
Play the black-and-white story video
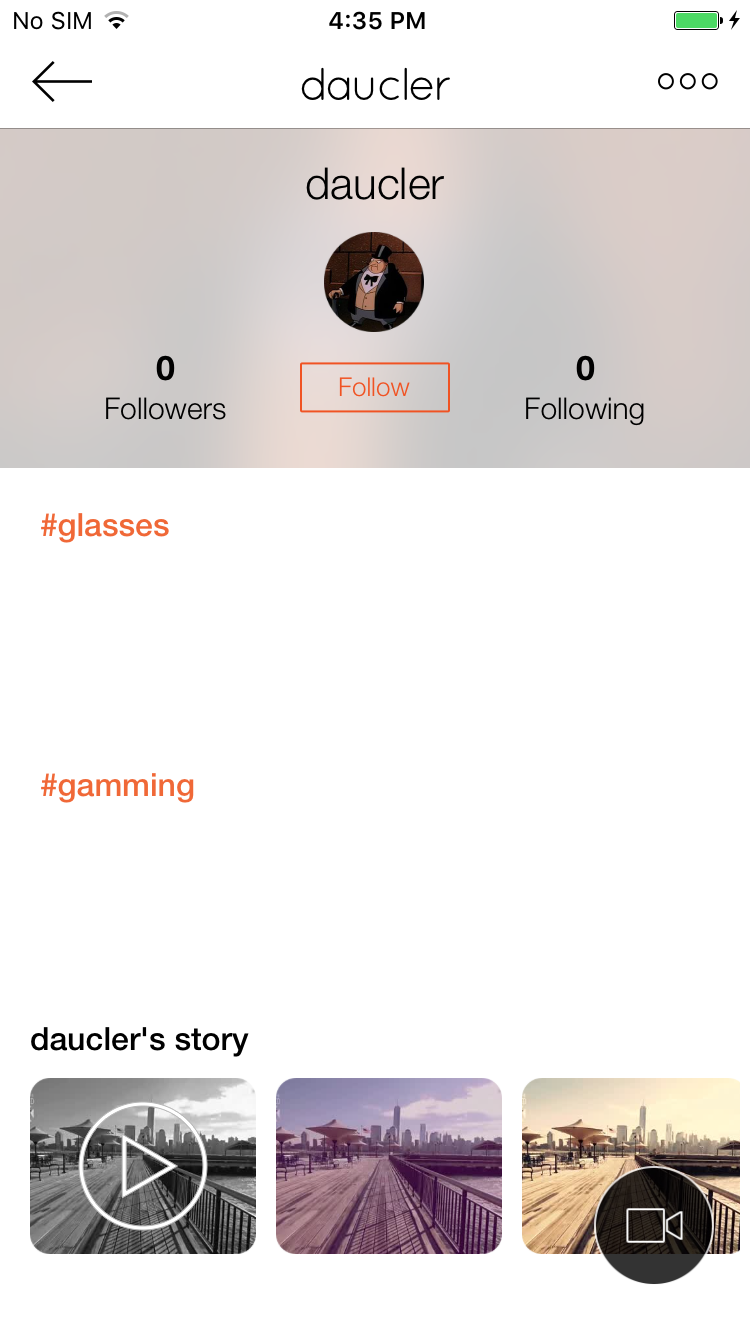pyautogui.click(x=143, y=1166)
